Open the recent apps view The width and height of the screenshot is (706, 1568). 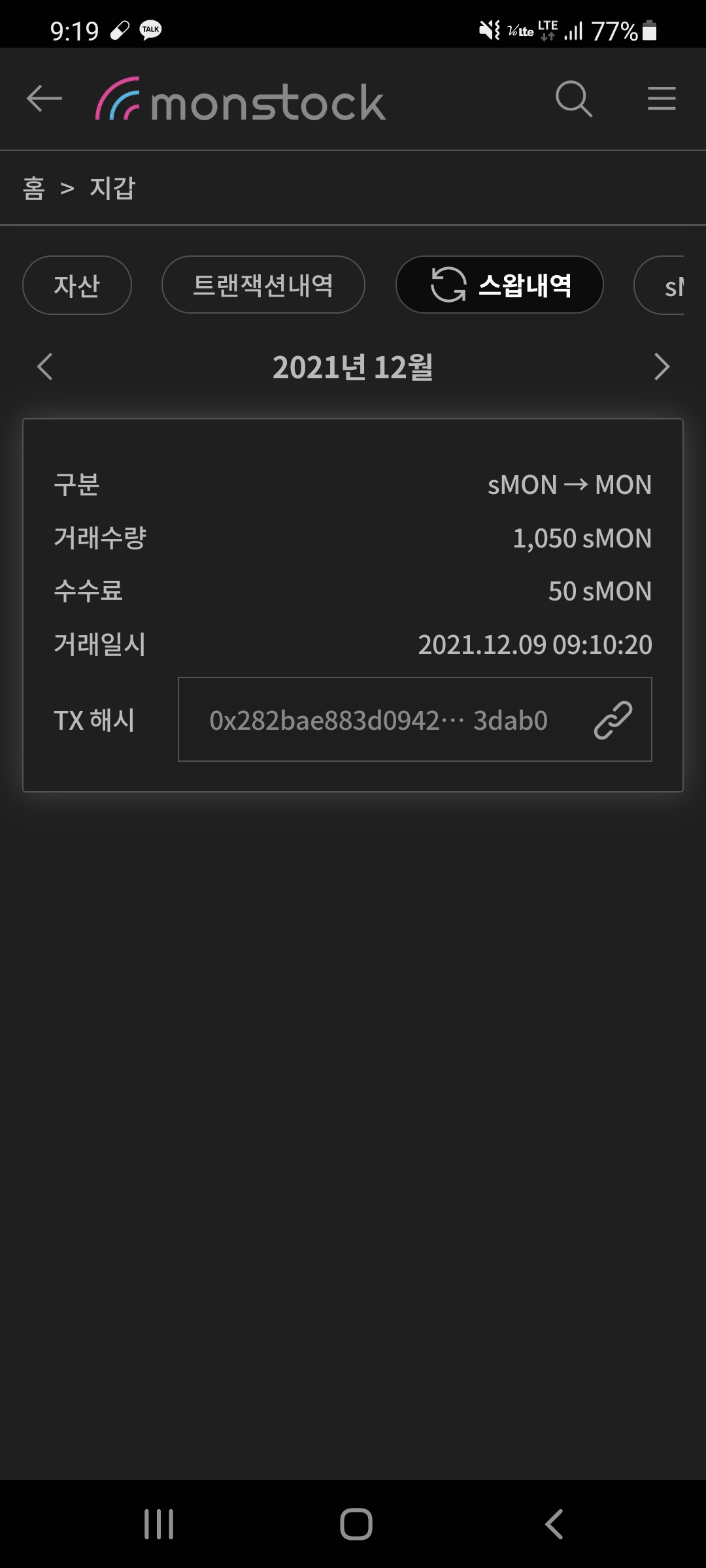(x=159, y=1524)
